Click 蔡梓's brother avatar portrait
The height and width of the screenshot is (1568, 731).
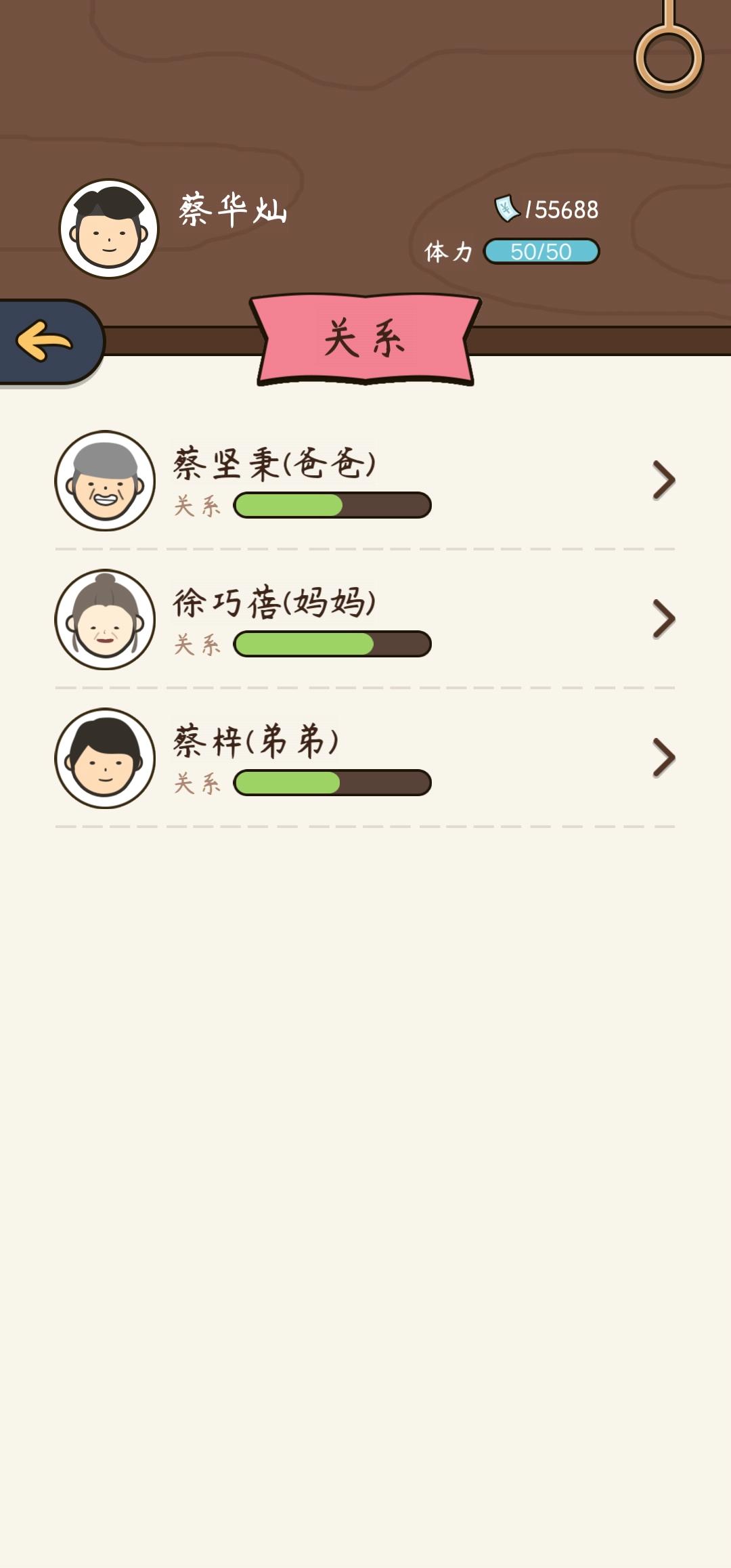pos(105,758)
